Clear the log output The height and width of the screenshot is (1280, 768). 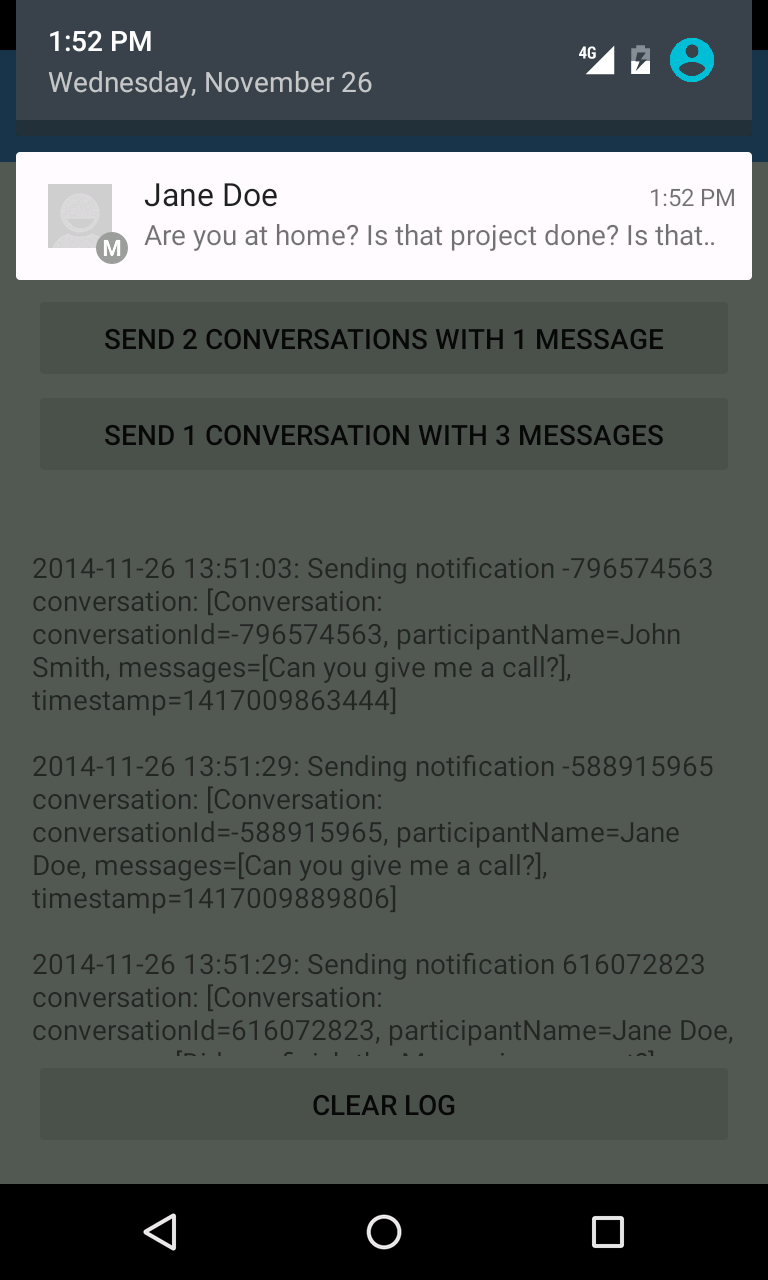click(384, 1105)
